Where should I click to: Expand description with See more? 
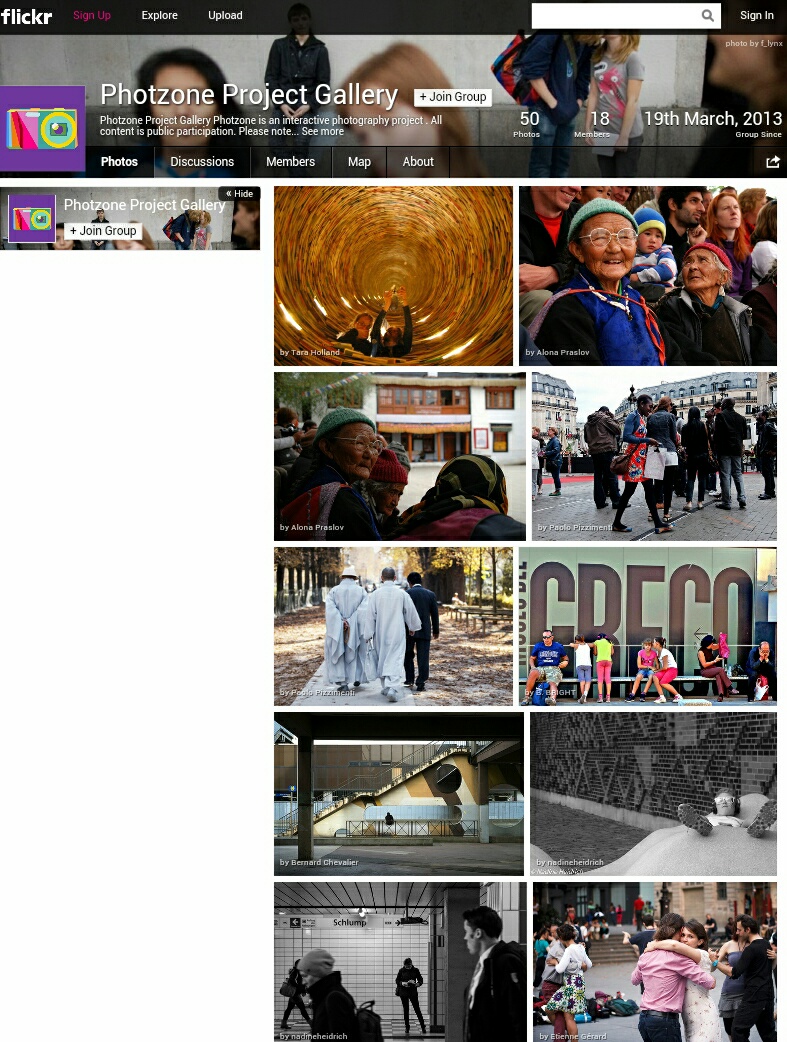coord(322,132)
